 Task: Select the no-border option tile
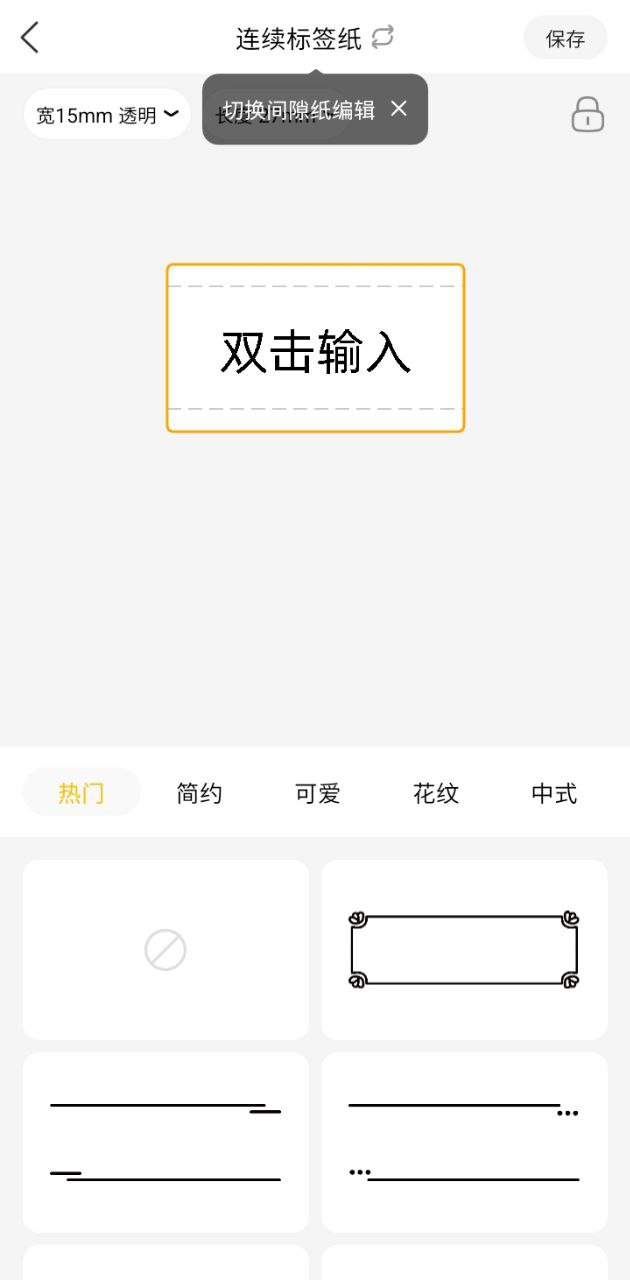tap(165, 949)
